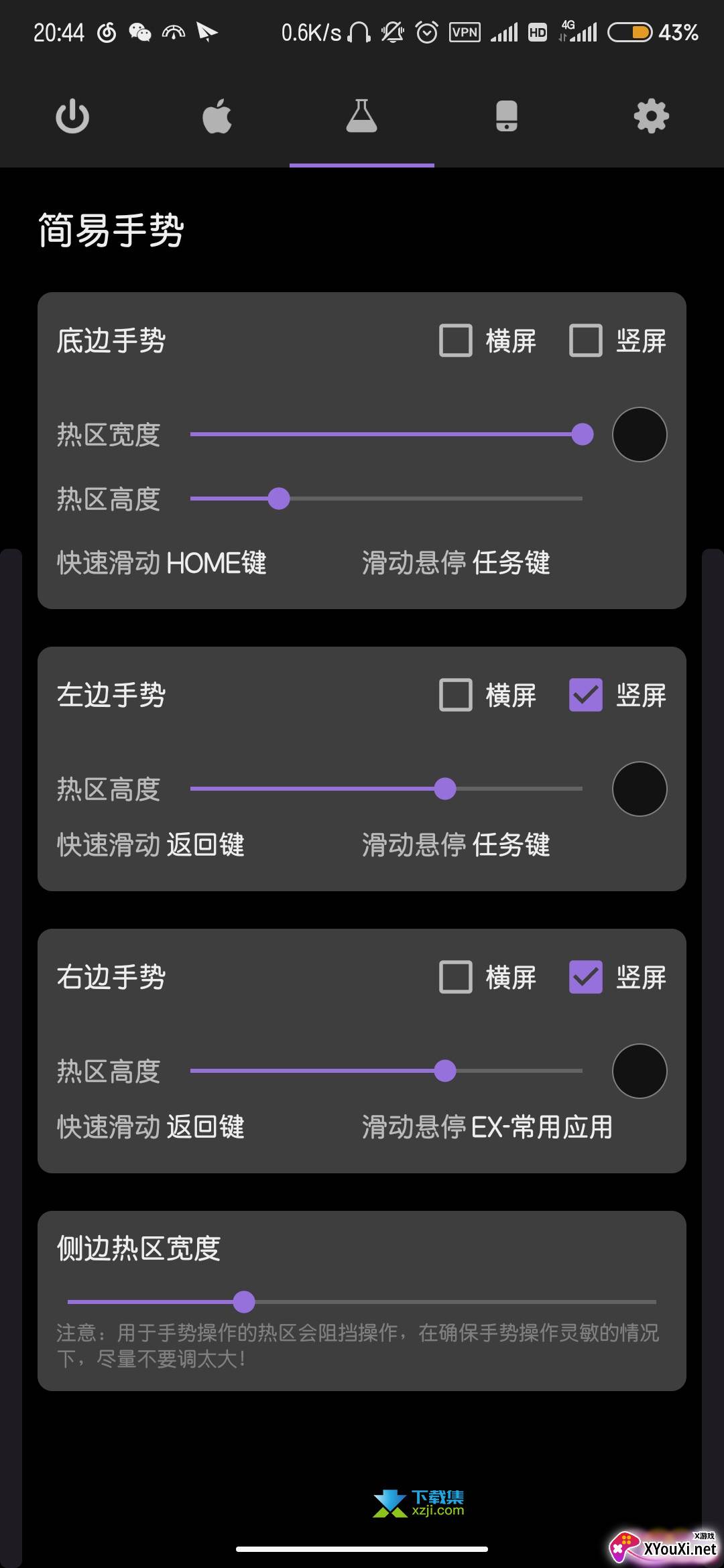The width and height of the screenshot is (724, 1568).
Task: Open the color circle for 右边手势
Action: 639,1071
